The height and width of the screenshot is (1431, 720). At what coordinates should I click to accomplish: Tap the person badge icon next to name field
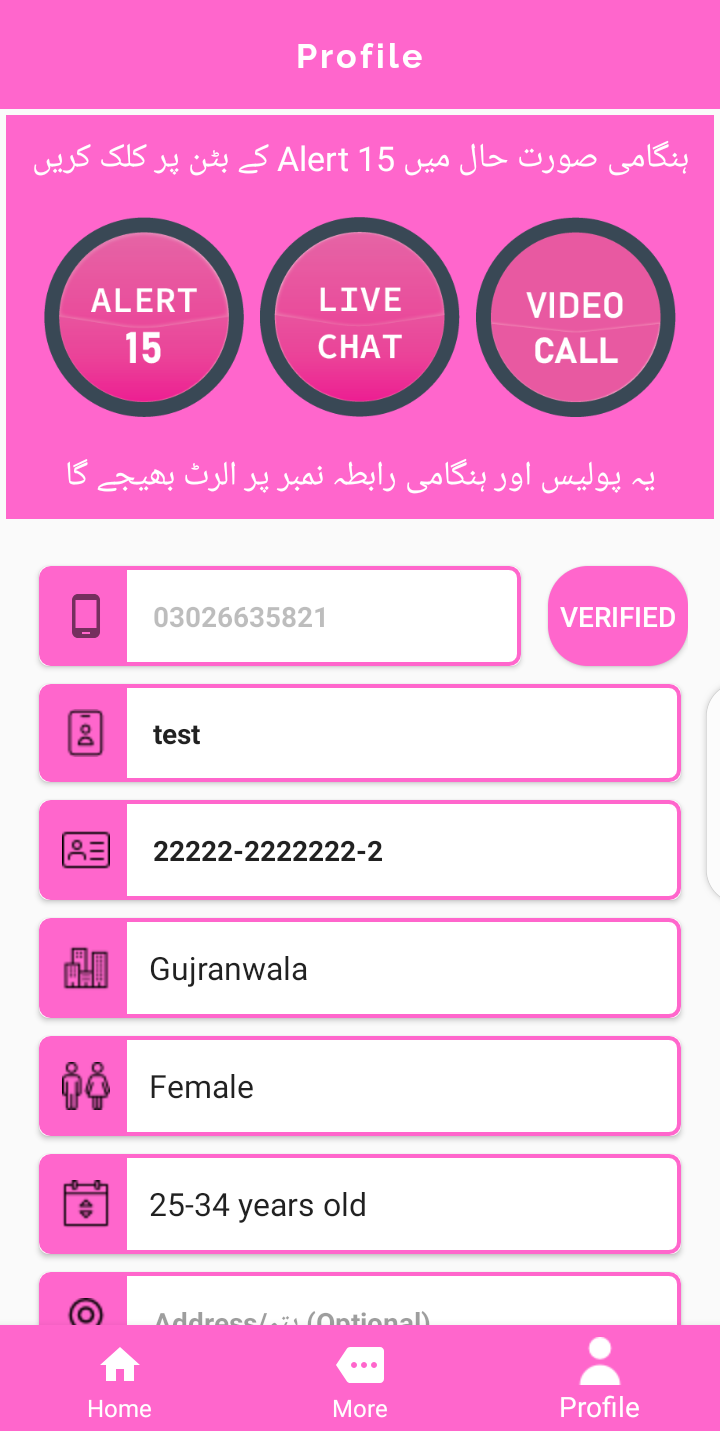pyautogui.click(x=83, y=732)
